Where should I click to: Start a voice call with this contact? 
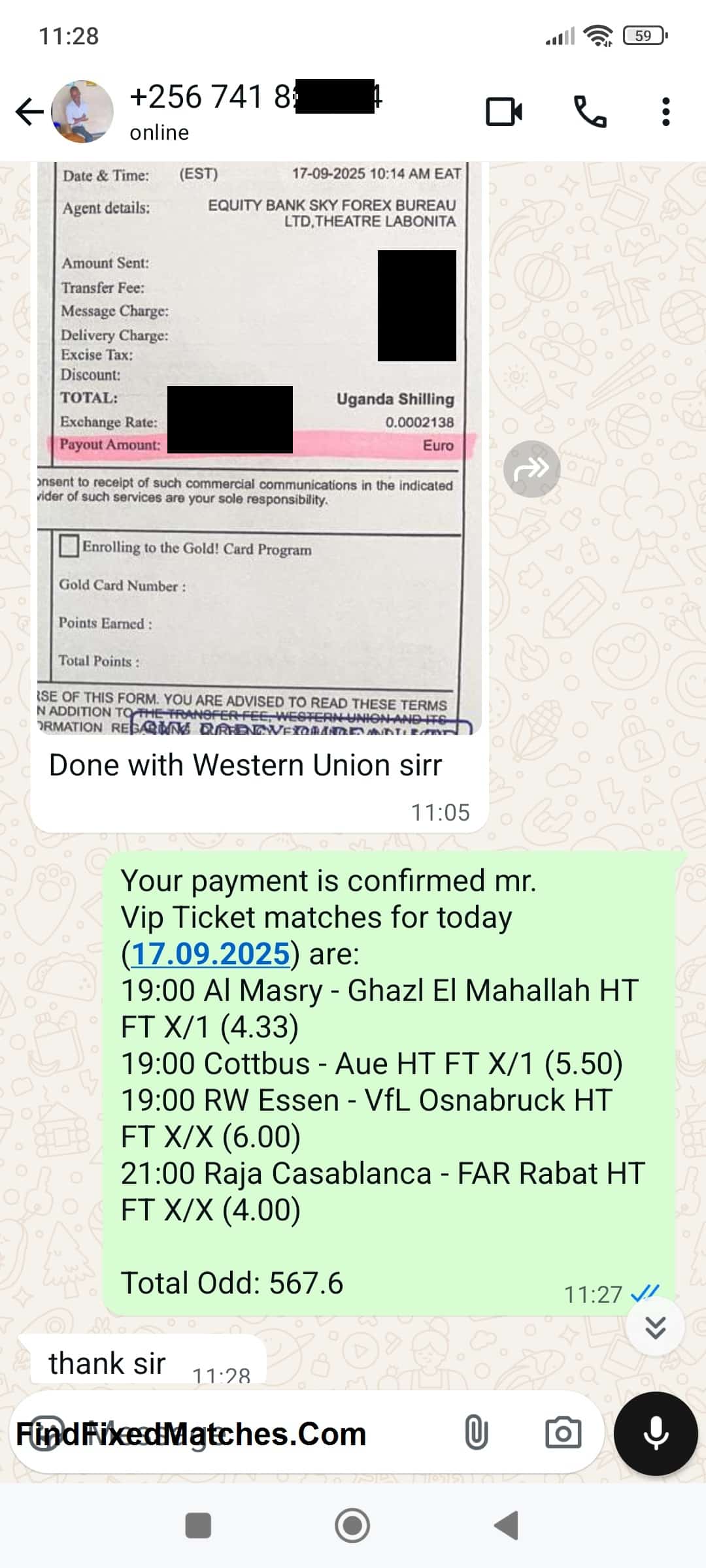pyautogui.click(x=590, y=112)
